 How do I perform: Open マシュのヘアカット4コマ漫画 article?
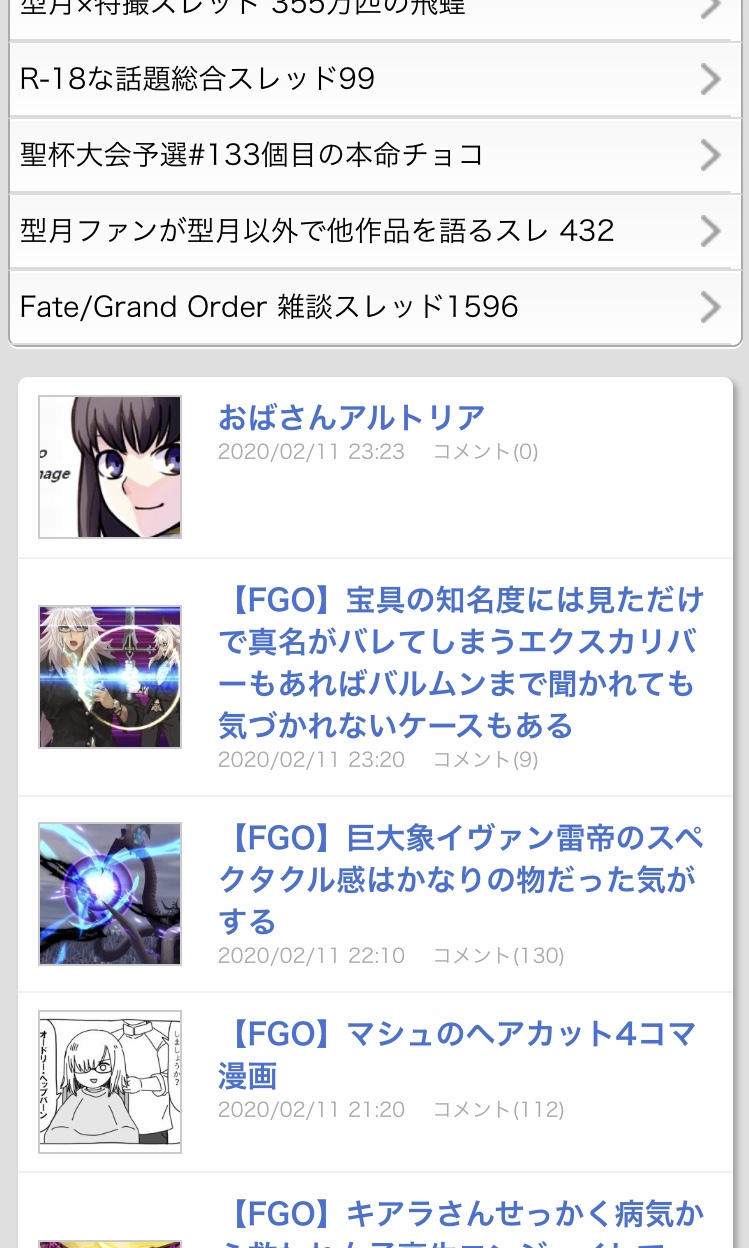[x=457, y=1054]
